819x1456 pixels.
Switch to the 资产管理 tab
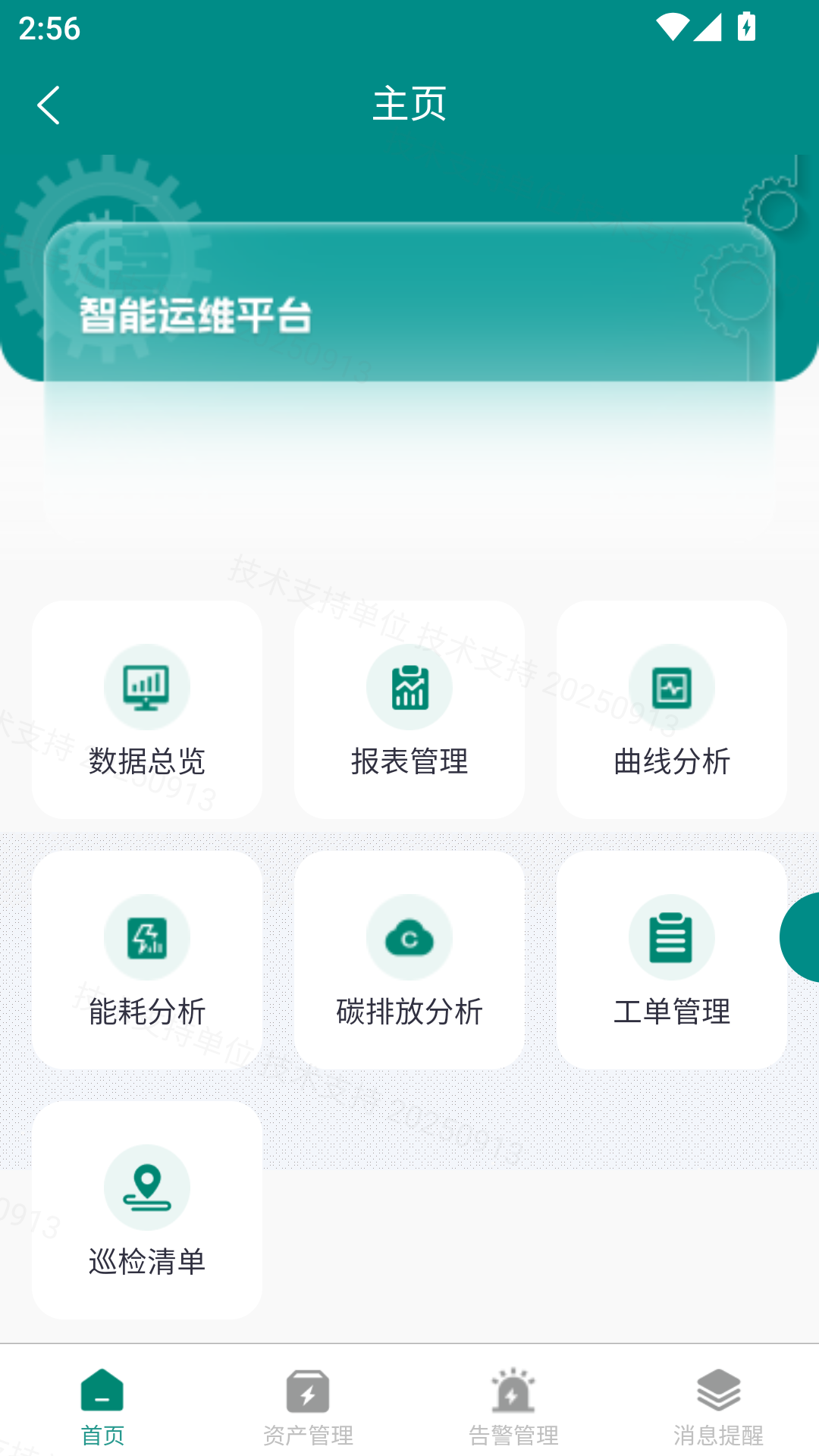[x=308, y=1407]
